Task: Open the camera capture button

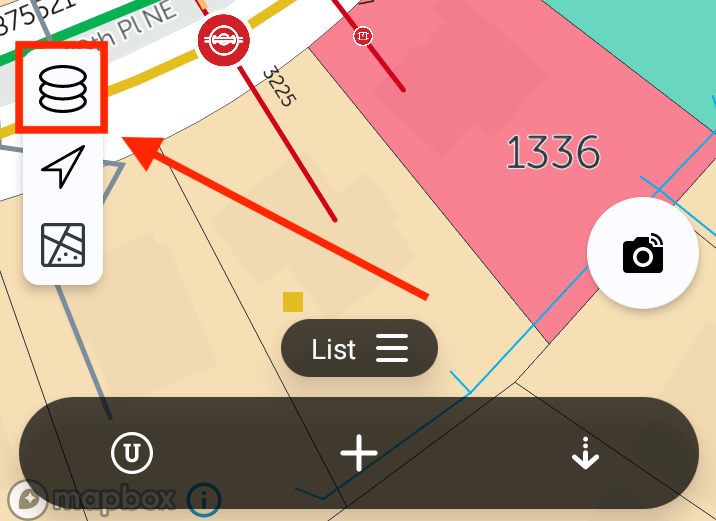Action: [x=642, y=254]
